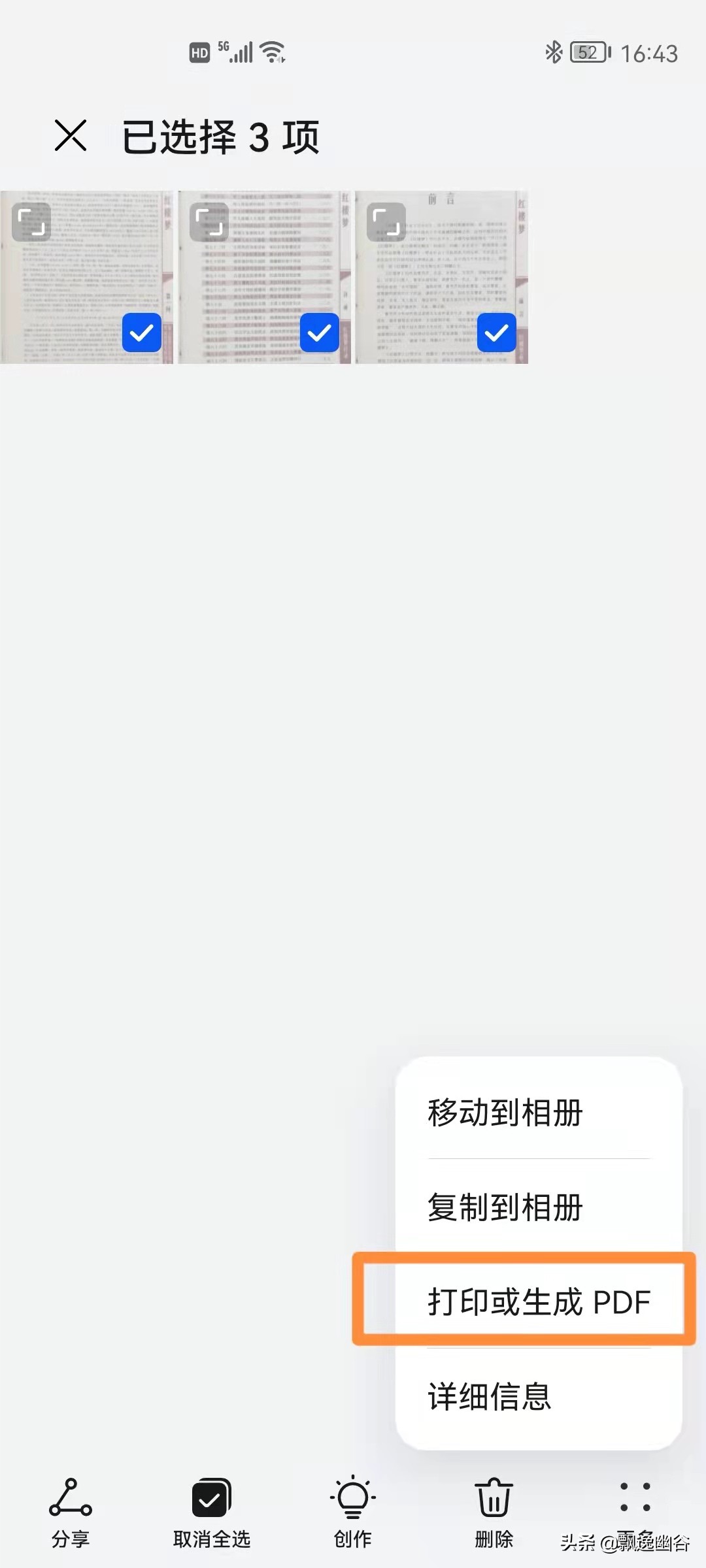Open 详细信息 from the menu
This screenshot has height=1568, width=706.
489,1396
